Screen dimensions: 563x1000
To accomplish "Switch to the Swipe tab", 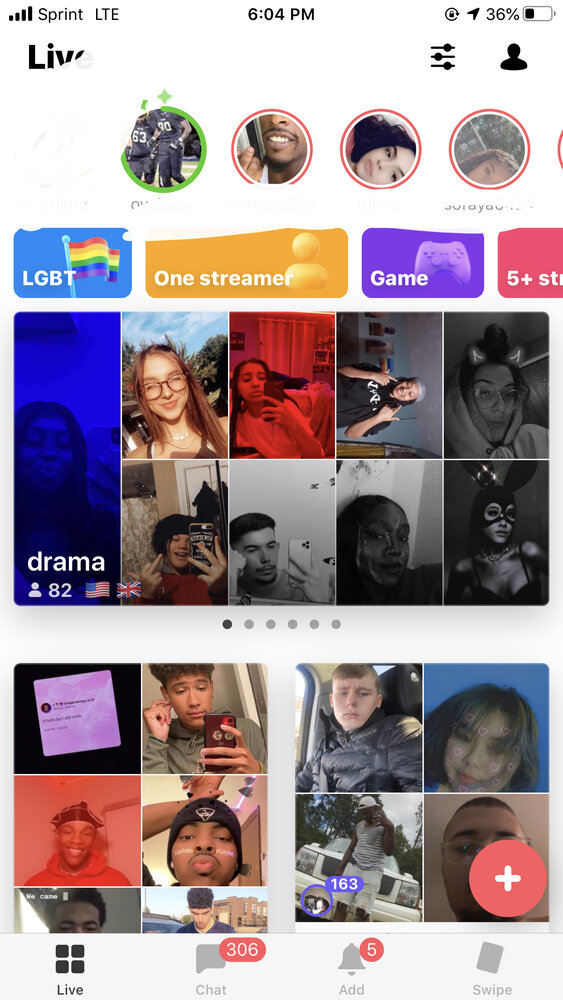I will [x=492, y=967].
